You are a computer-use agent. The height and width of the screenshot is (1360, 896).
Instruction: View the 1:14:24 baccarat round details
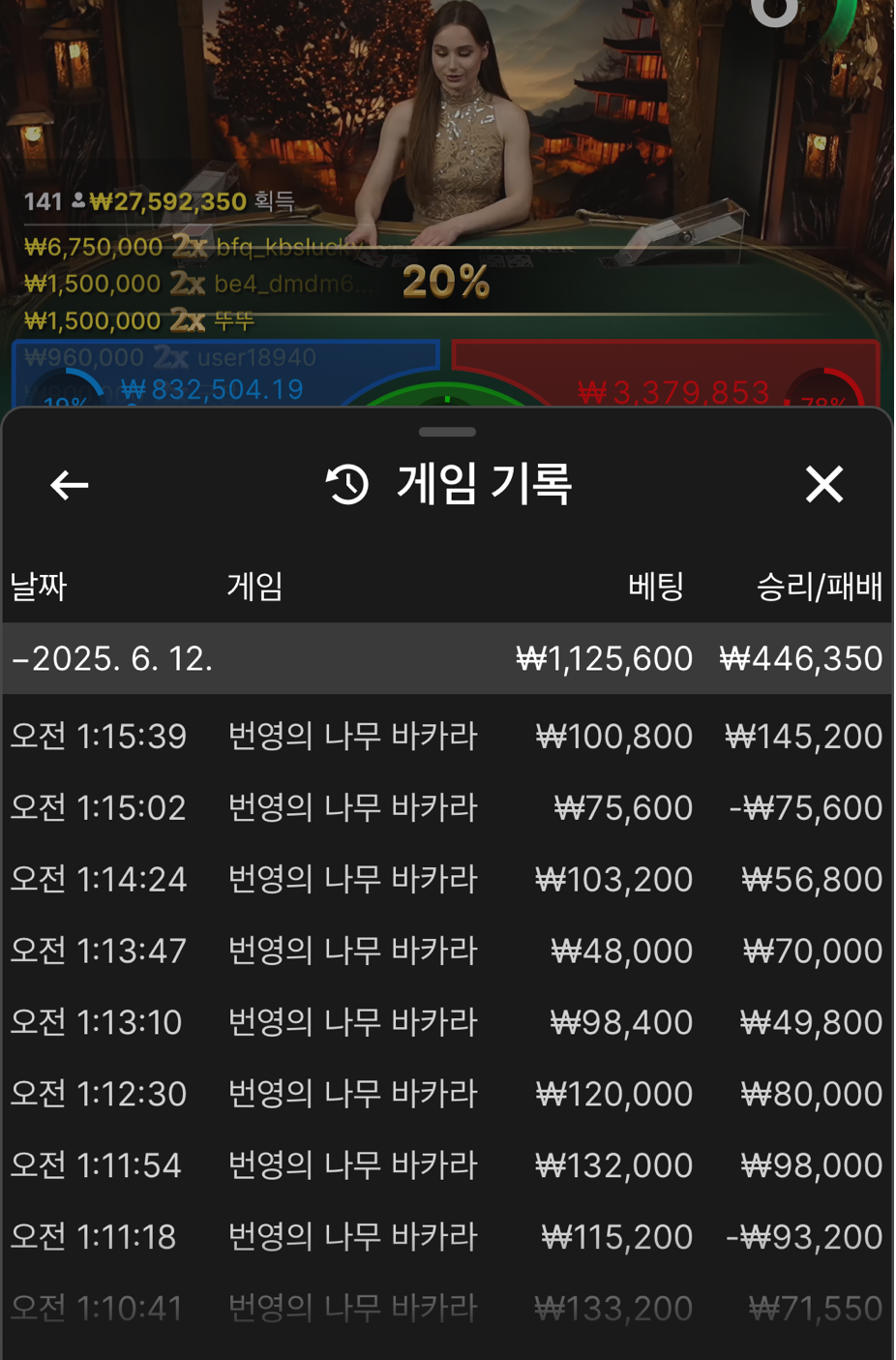447,879
